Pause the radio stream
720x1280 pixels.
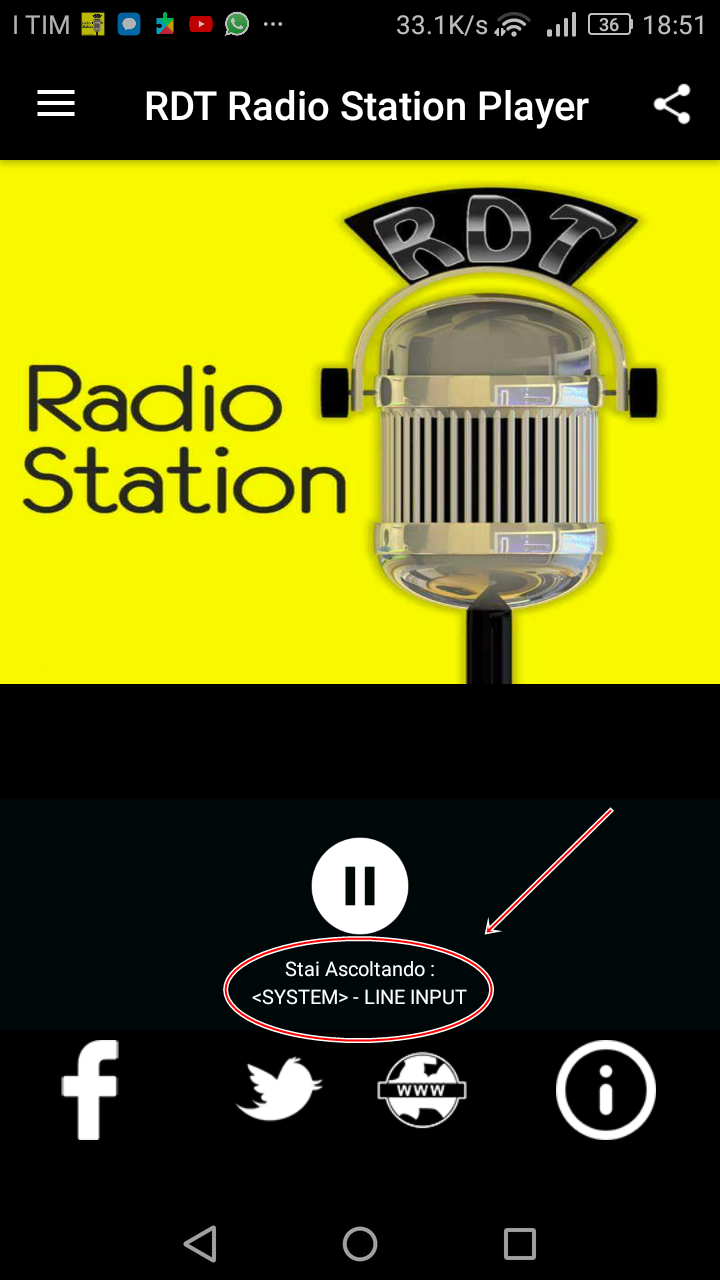(360, 886)
